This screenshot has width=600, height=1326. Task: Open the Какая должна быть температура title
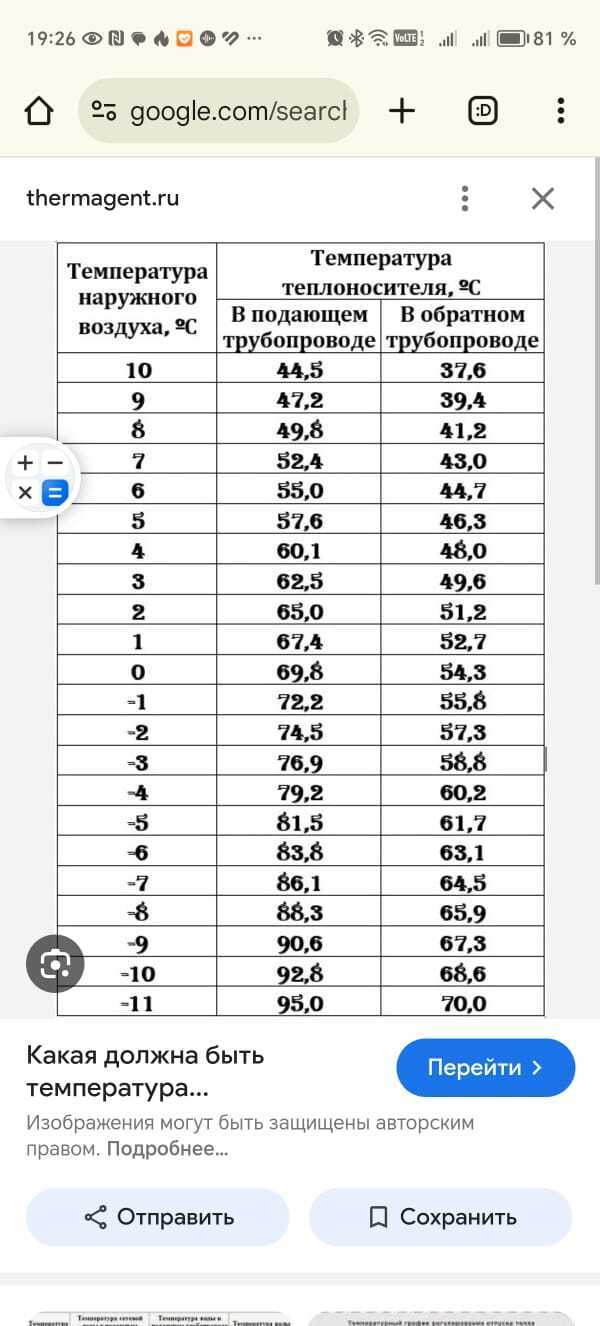pos(145,1071)
